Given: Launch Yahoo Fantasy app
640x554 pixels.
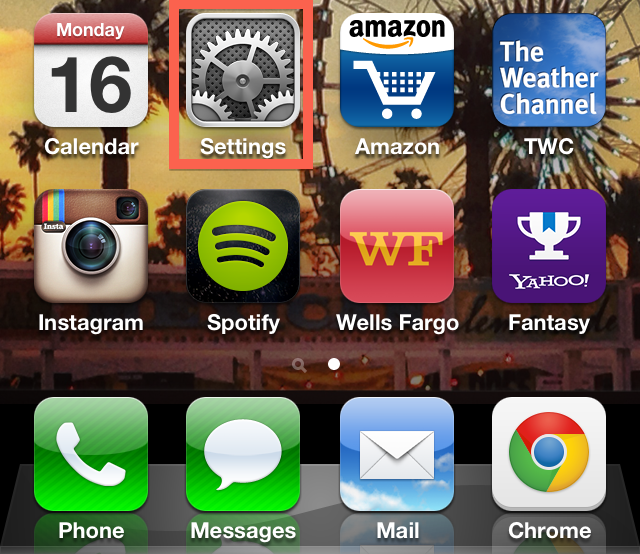Looking at the screenshot, I should tap(549, 246).
